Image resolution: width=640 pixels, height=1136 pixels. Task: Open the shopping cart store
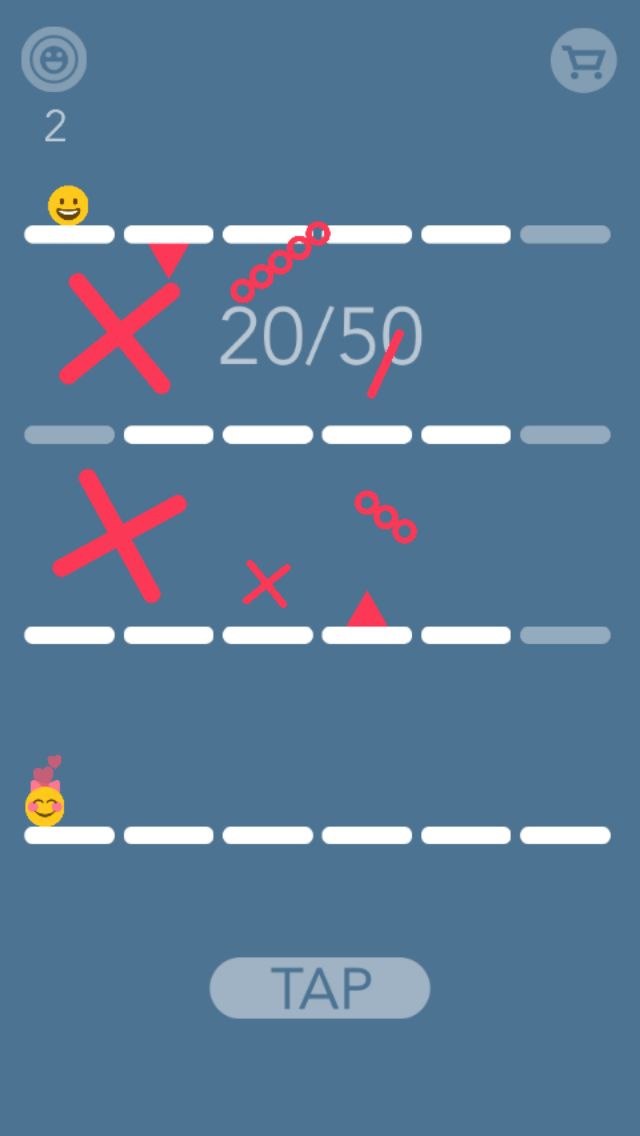[x=583, y=61]
